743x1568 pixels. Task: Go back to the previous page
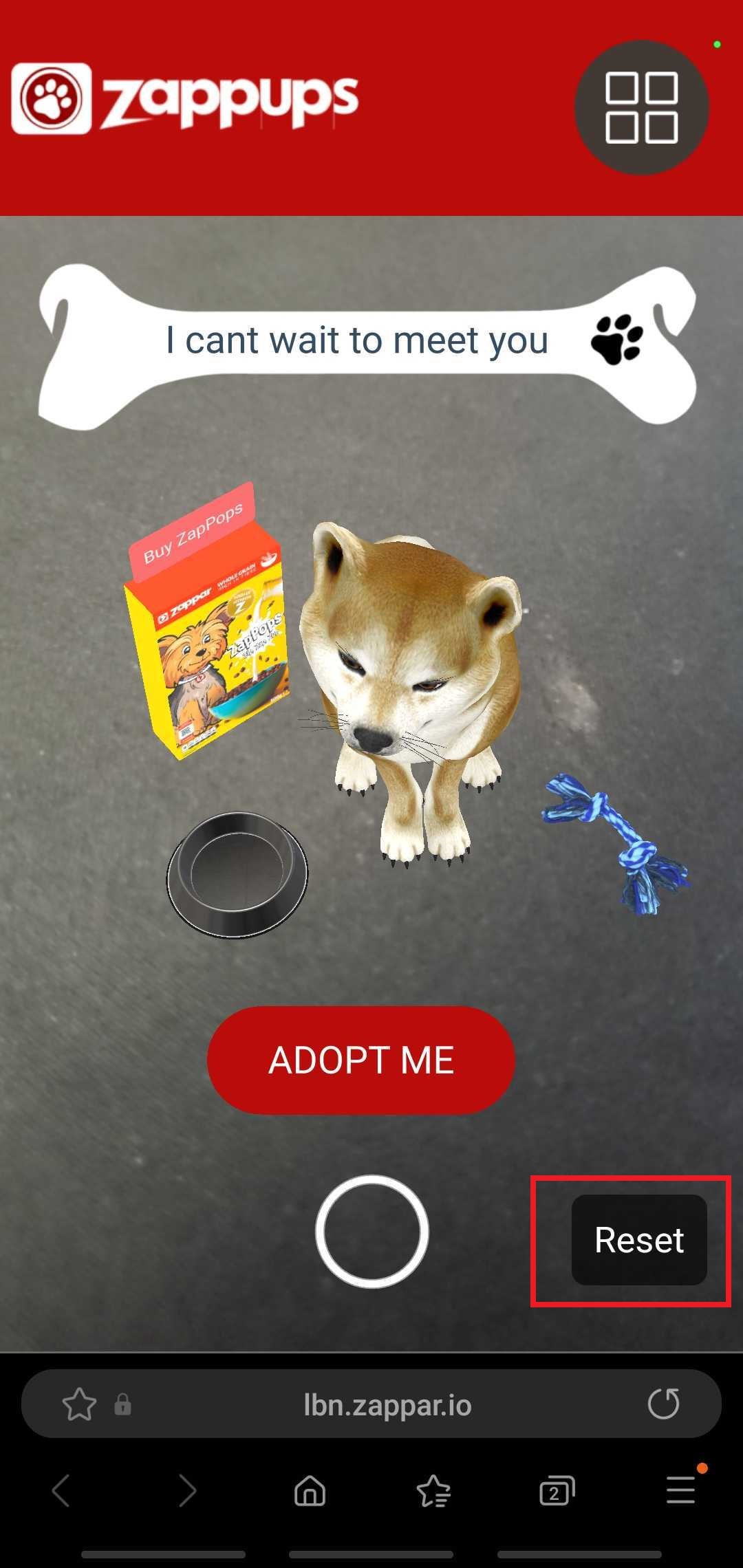61,1490
